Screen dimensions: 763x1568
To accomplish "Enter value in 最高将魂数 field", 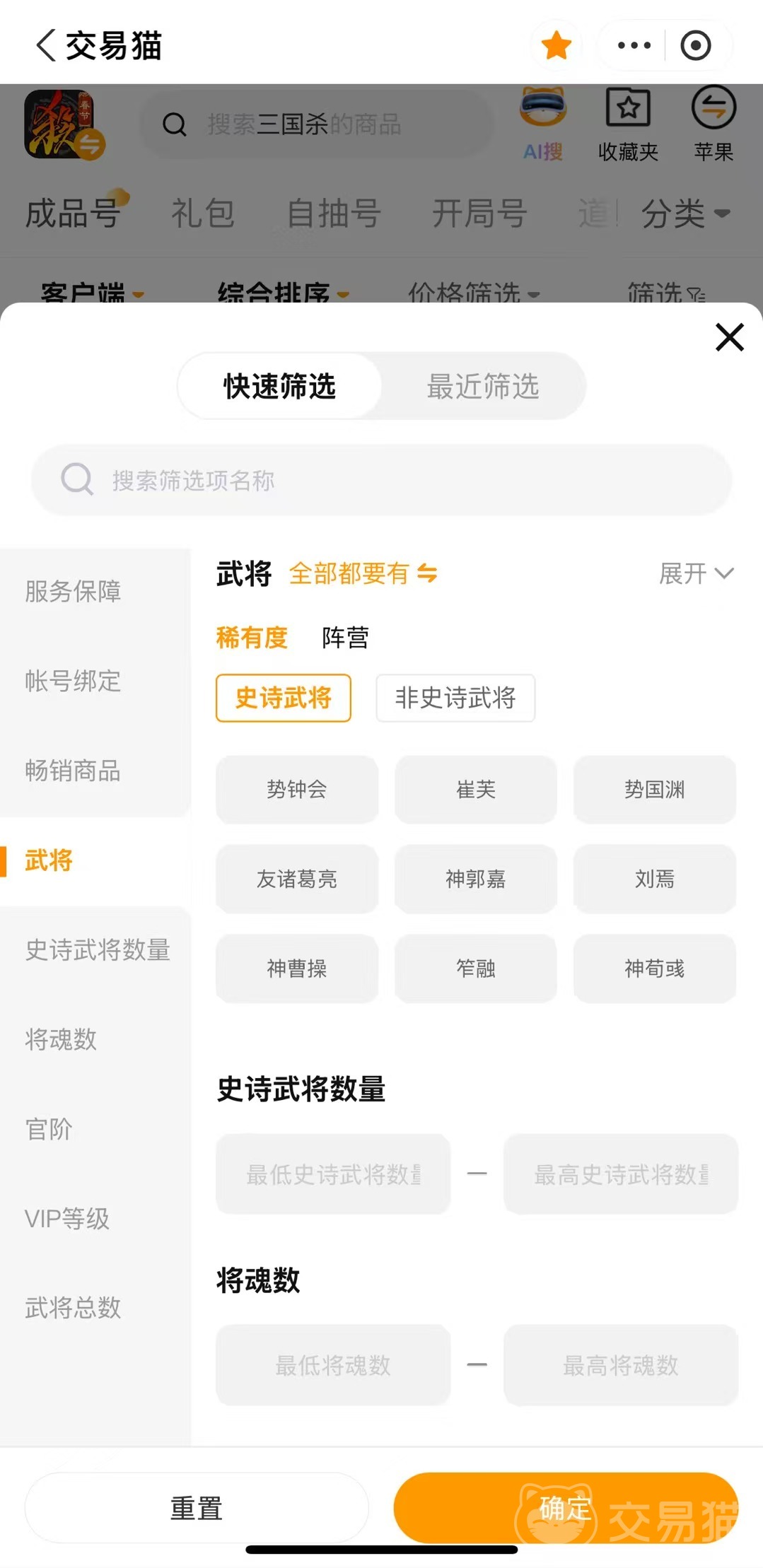I will coord(620,1365).
